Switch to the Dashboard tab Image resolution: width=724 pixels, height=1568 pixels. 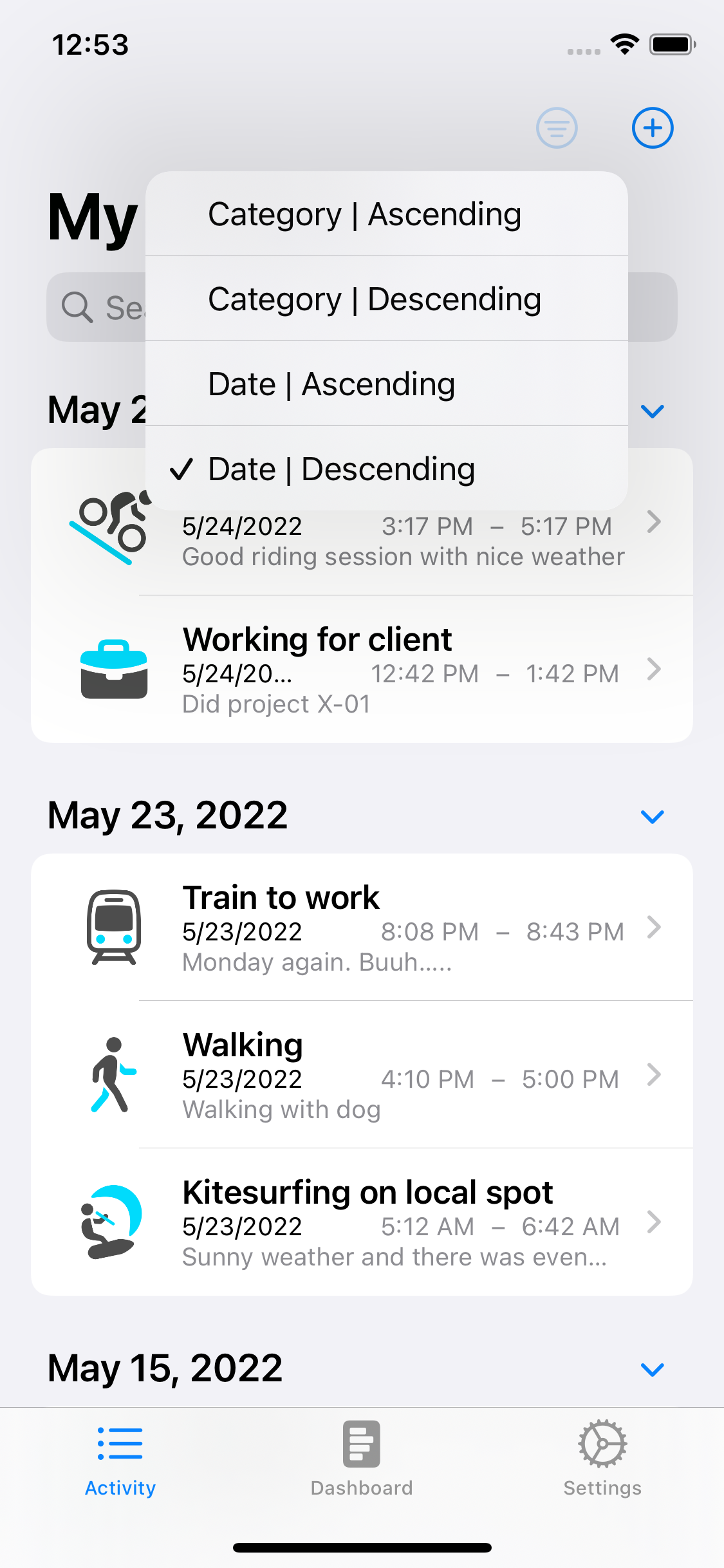tap(361, 1459)
